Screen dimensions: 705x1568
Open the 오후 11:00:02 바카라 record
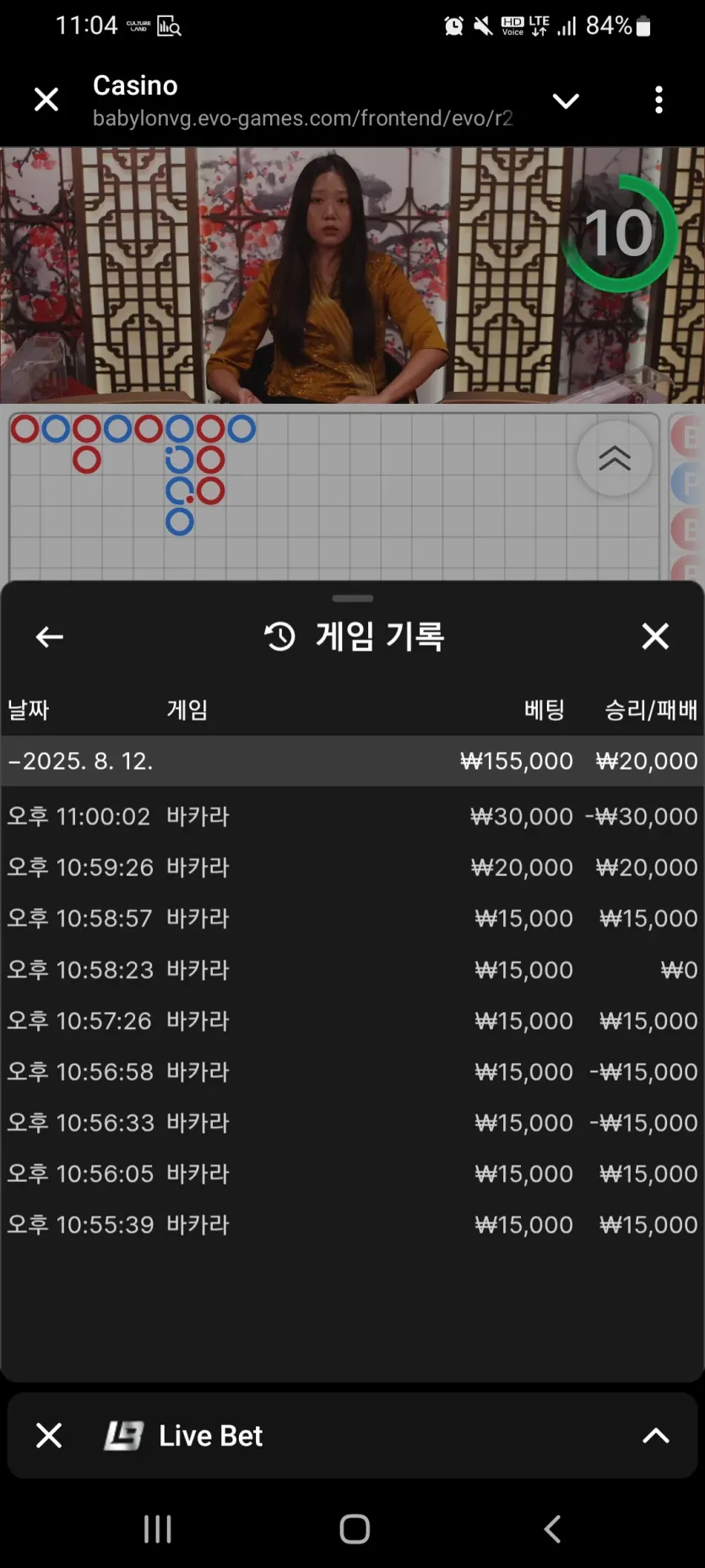[x=352, y=816]
